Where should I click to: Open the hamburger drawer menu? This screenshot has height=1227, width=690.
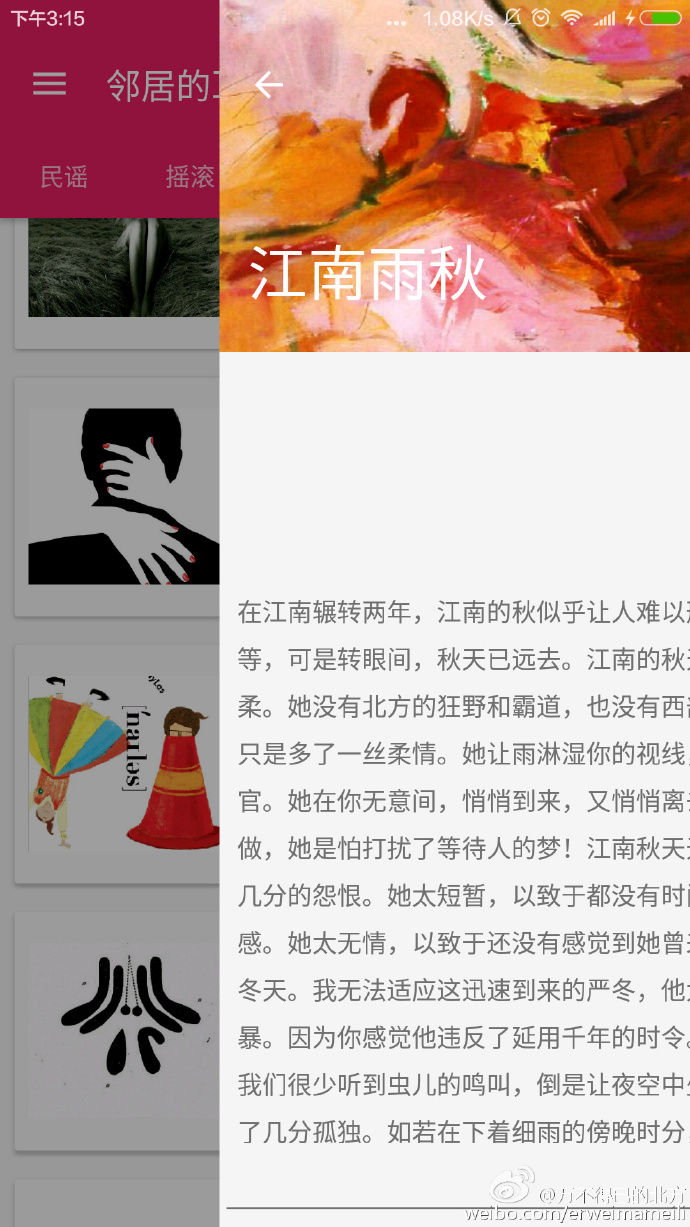click(49, 84)
